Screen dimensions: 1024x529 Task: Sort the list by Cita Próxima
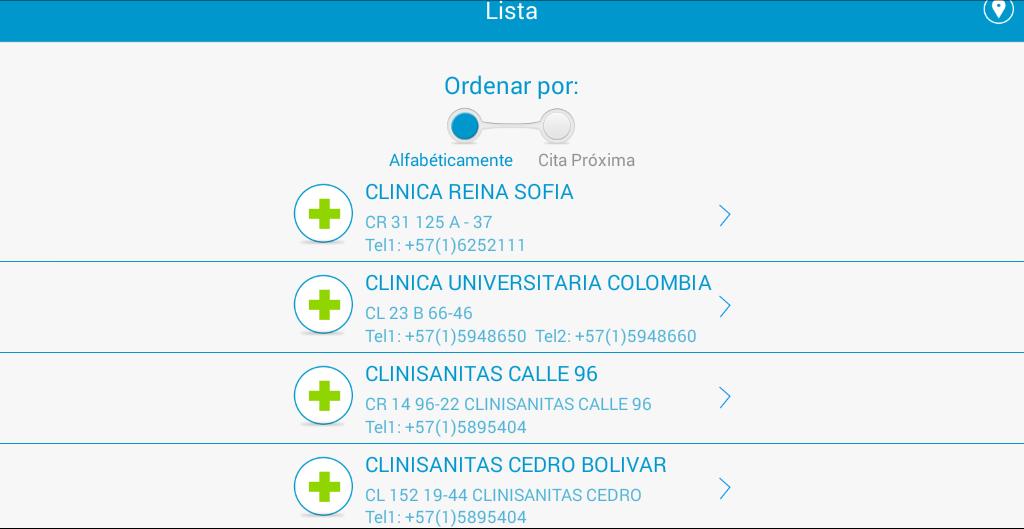pyautogui.click(x=557, y=127)
